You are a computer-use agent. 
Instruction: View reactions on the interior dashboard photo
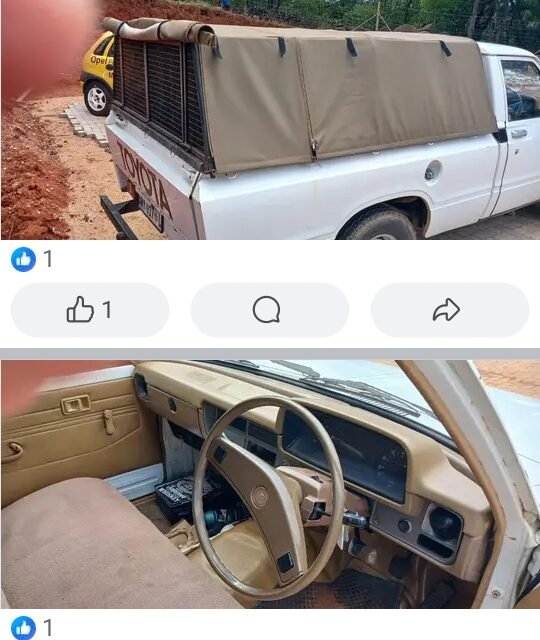click(x=32, y=627)
